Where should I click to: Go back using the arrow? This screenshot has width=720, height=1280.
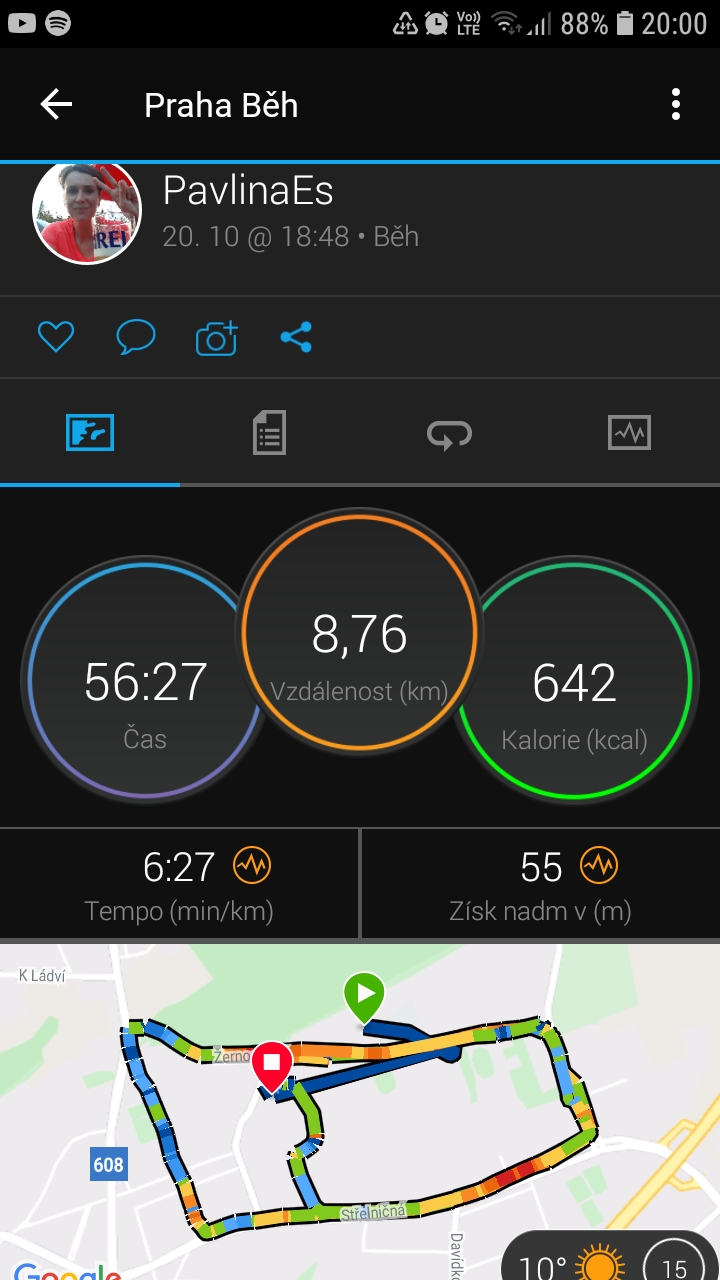[56, 104]
